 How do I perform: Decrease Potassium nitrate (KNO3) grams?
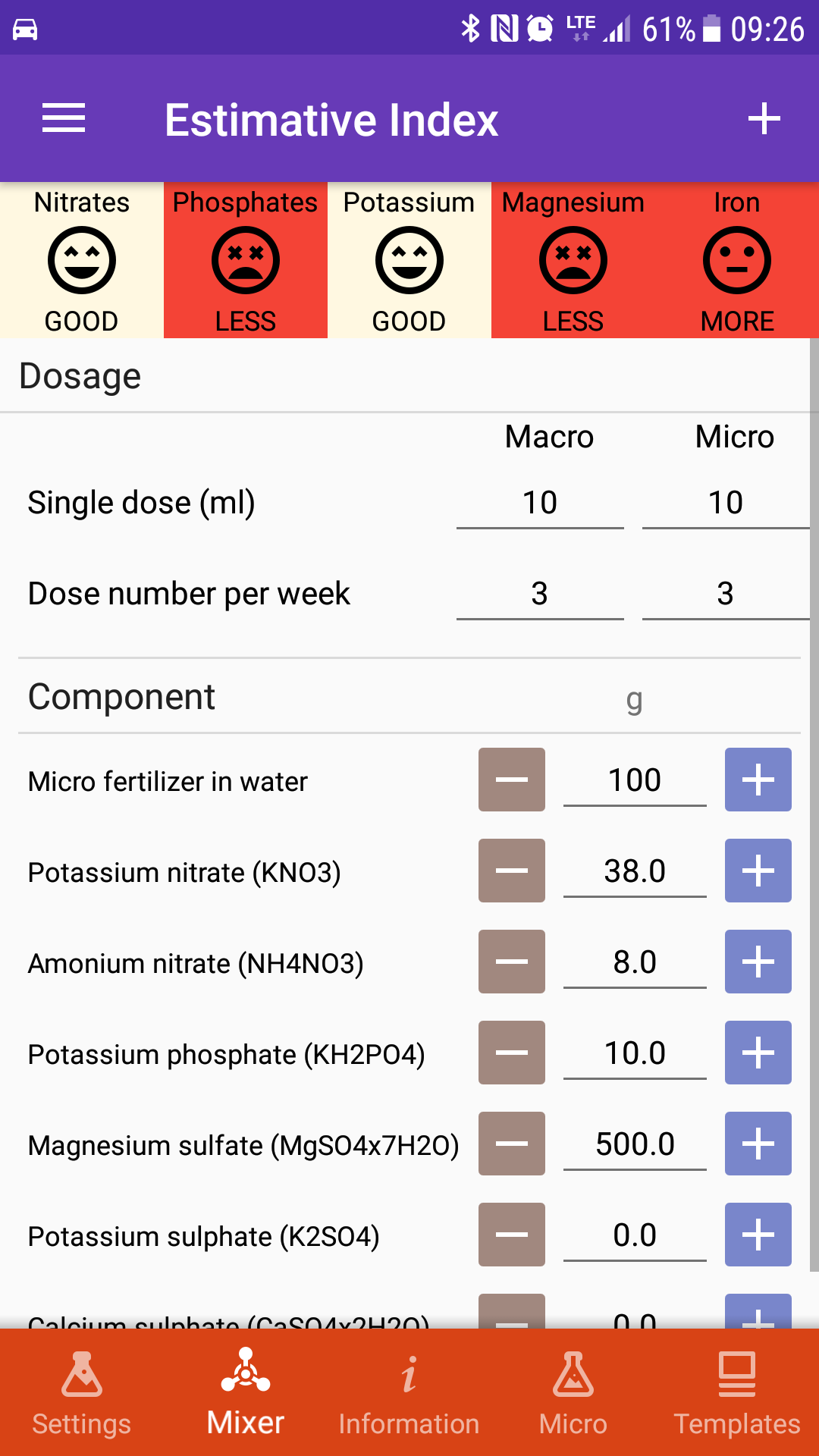click(x=512, y=871)
